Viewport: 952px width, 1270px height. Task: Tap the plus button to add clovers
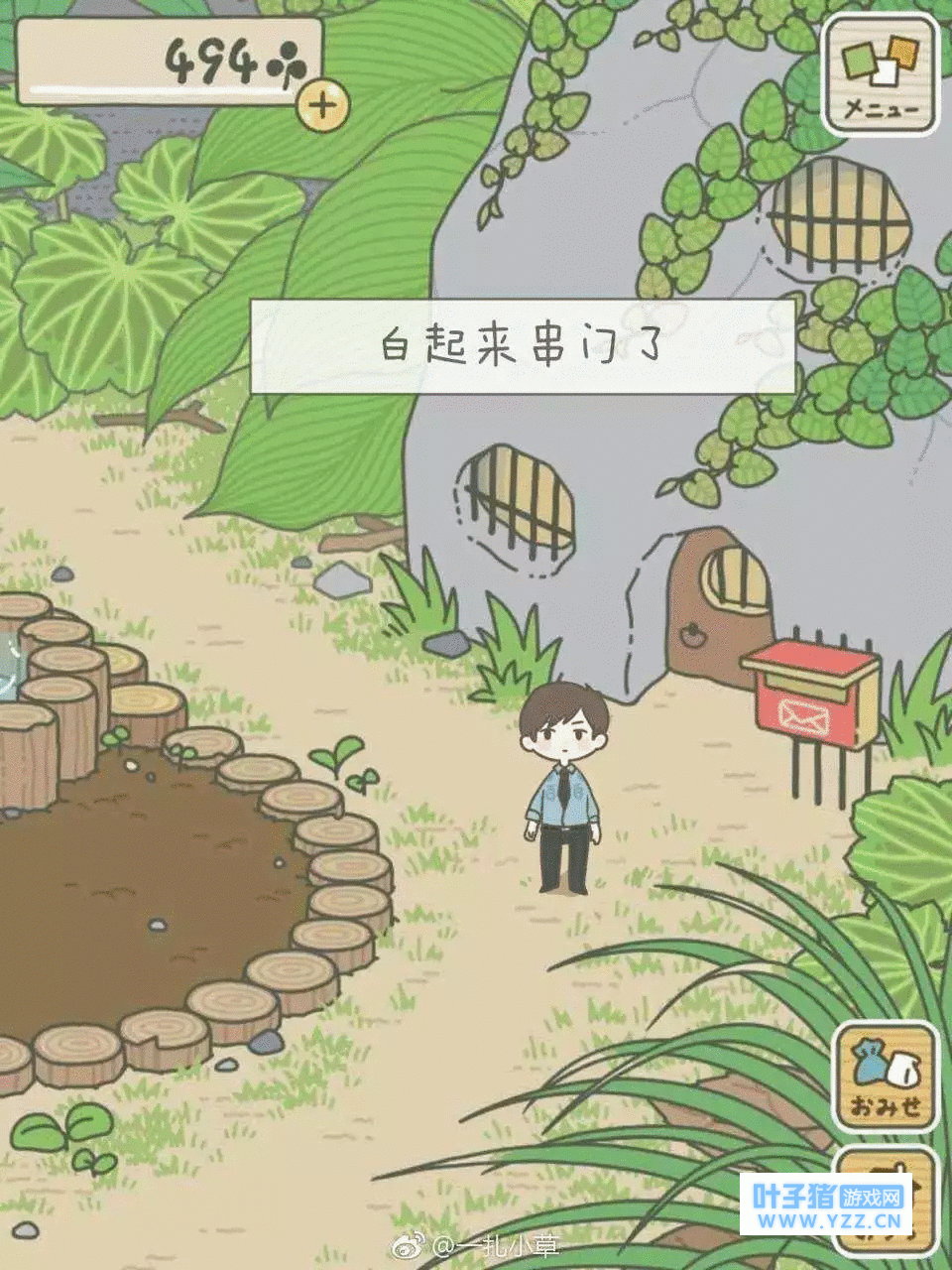tap(323, 104)
